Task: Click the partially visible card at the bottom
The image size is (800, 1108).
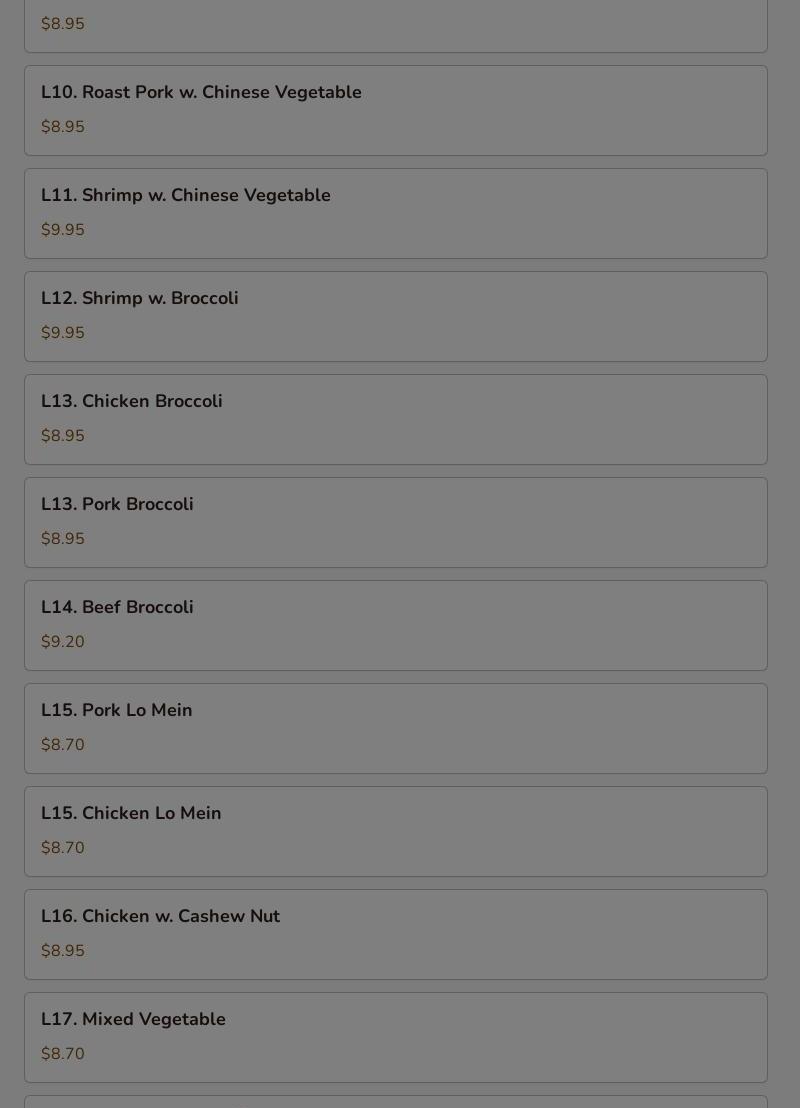Action: [395, 1105]
